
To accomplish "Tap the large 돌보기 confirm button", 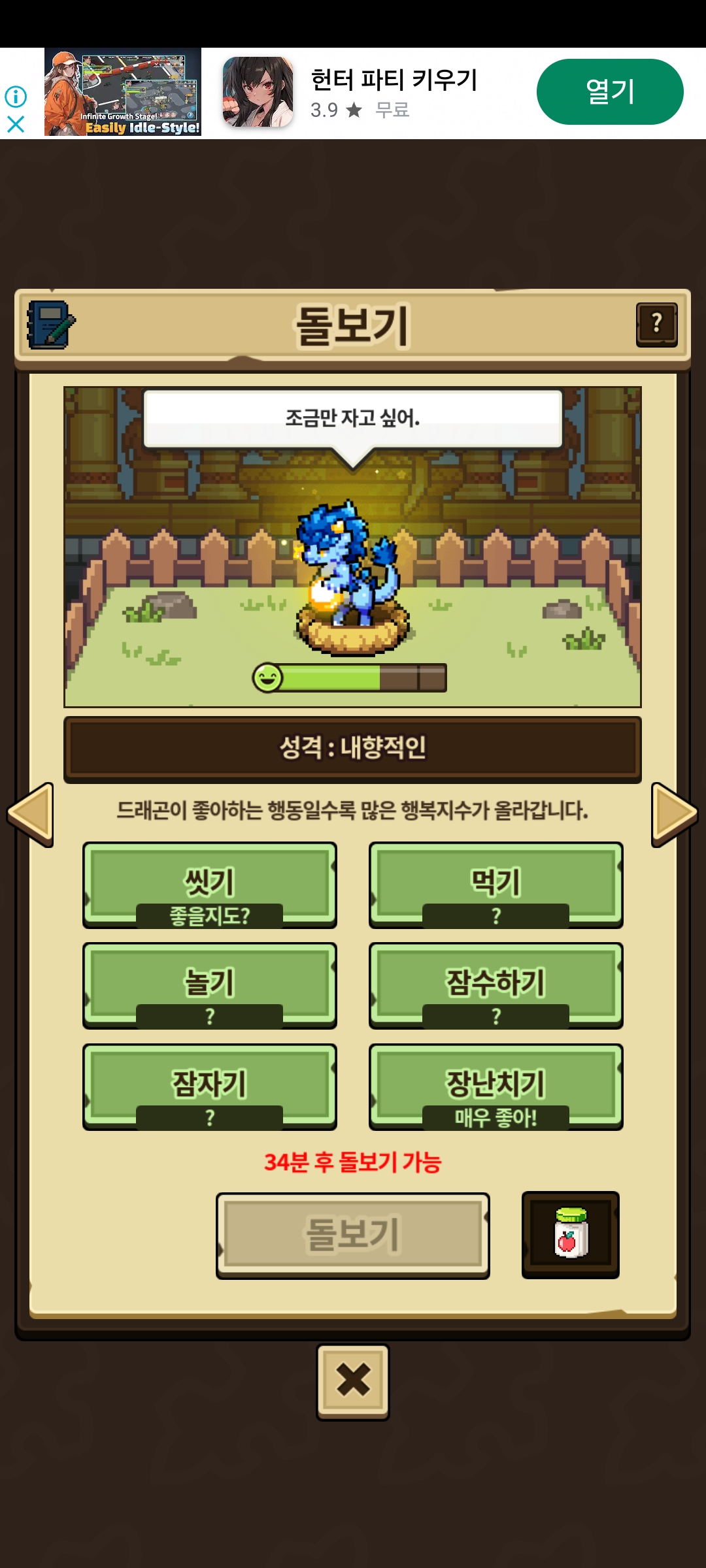I will pyautogui.click(x=353, y=1235).
